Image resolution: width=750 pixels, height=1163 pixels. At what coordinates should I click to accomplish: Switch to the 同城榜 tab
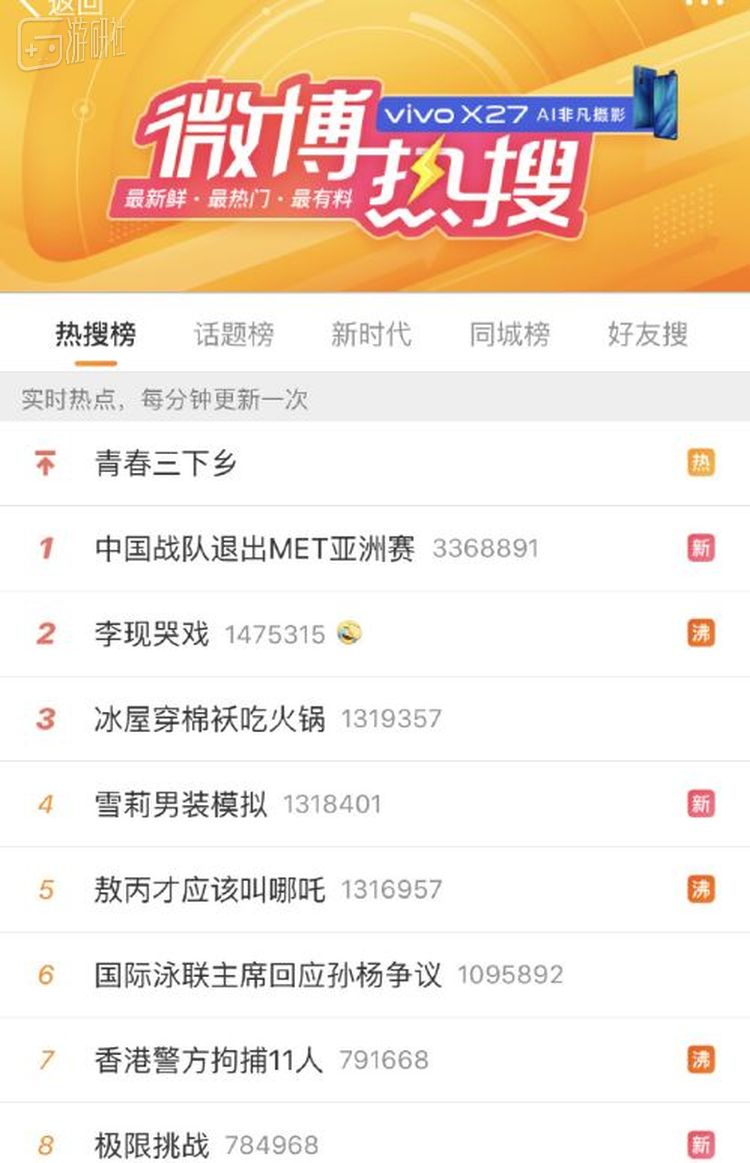pos(509,334)
